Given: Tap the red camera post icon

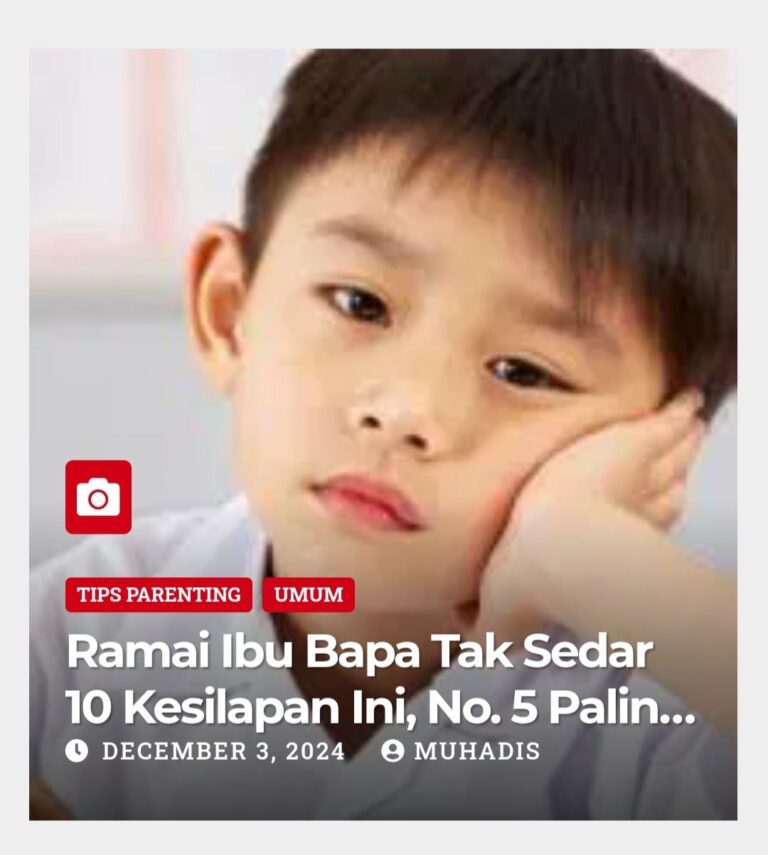Looking at the screenshot, I should point(98,497).
